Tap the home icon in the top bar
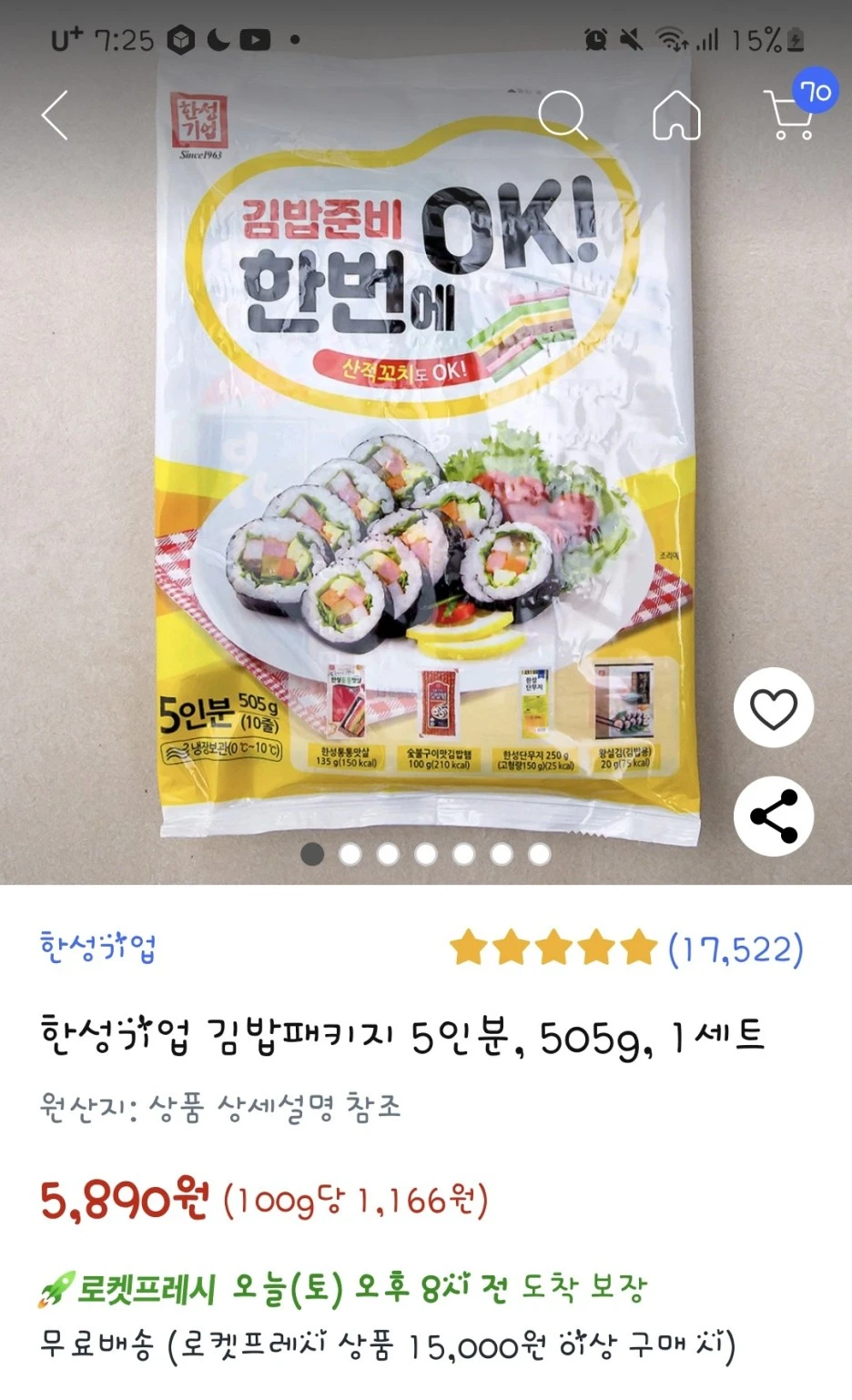852x1400 pixels. pos(677,115)
